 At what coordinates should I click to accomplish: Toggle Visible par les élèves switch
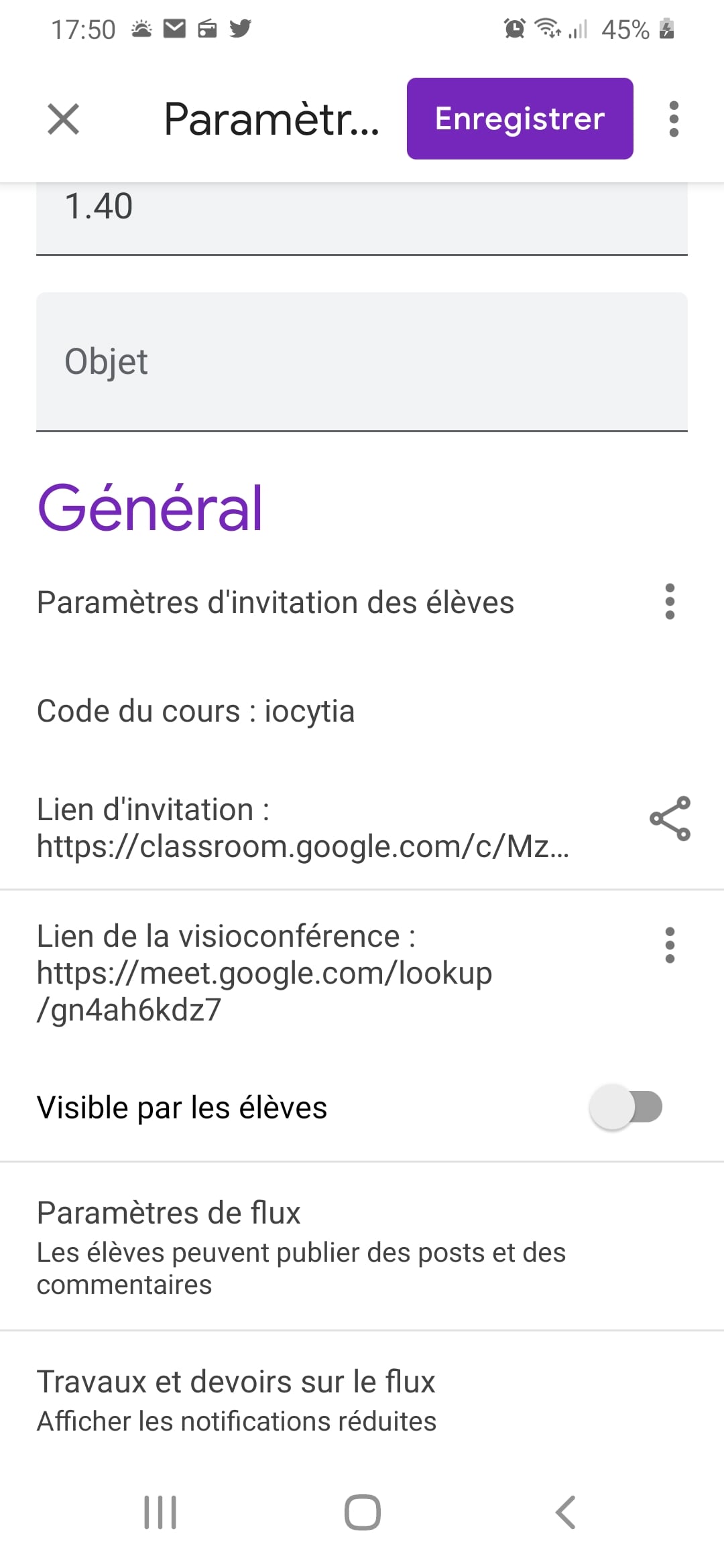[626, 1106]
